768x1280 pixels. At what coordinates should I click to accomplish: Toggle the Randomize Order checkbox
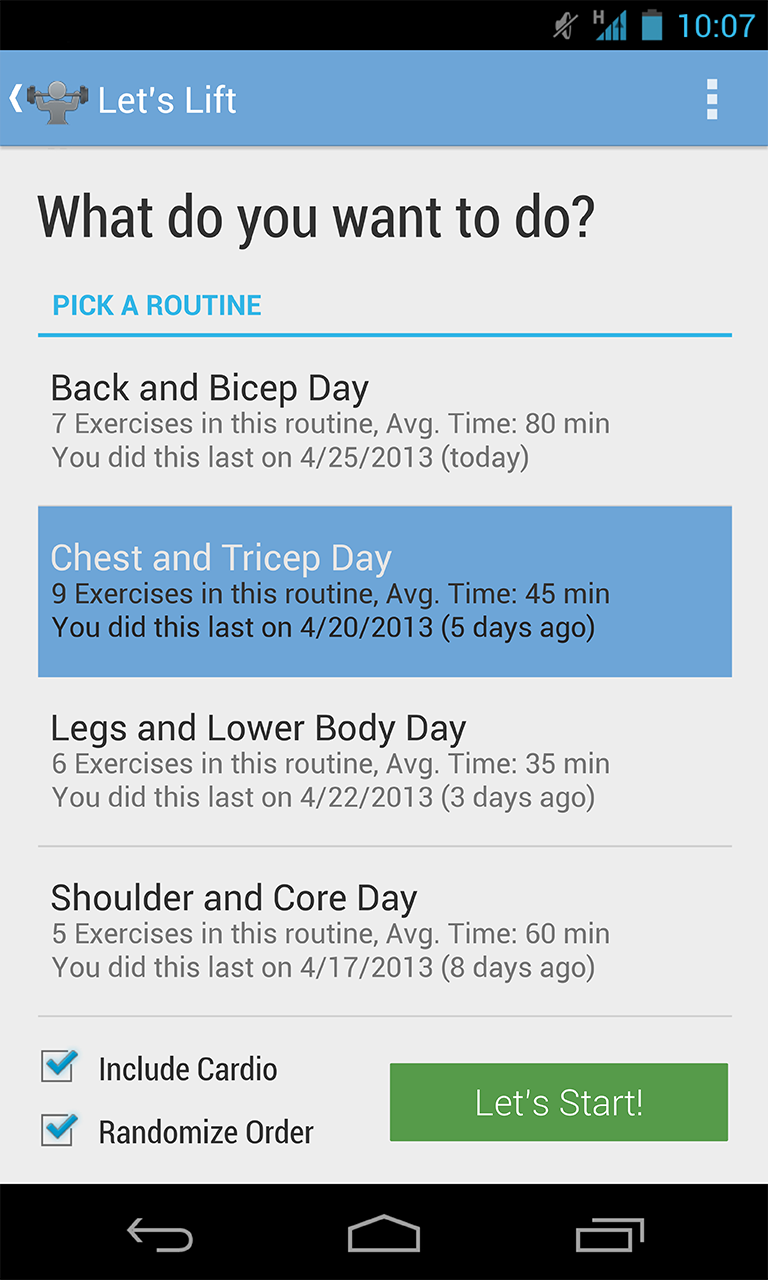pyautogui.click(x=58, y=1130)
